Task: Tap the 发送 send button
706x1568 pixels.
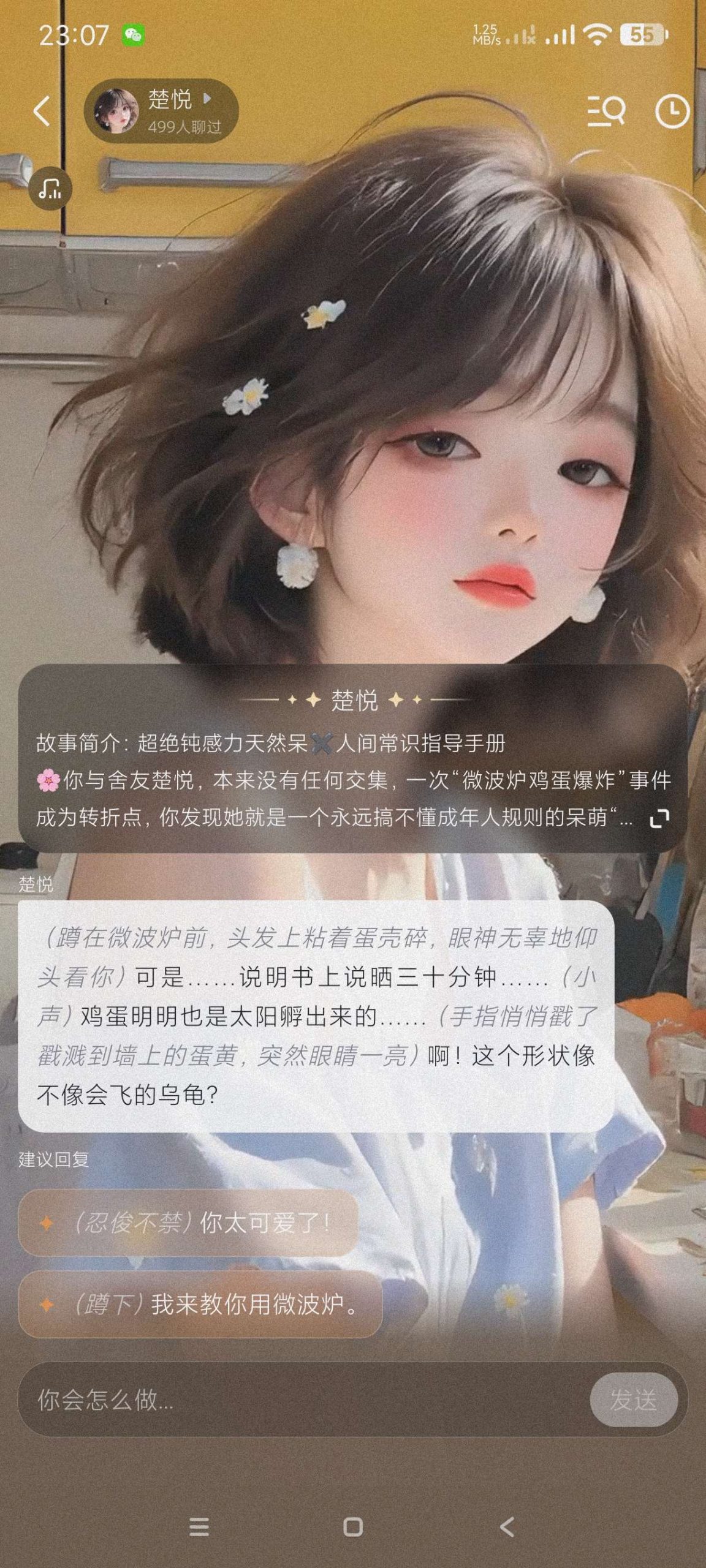Action: (x=634, y=1400)
